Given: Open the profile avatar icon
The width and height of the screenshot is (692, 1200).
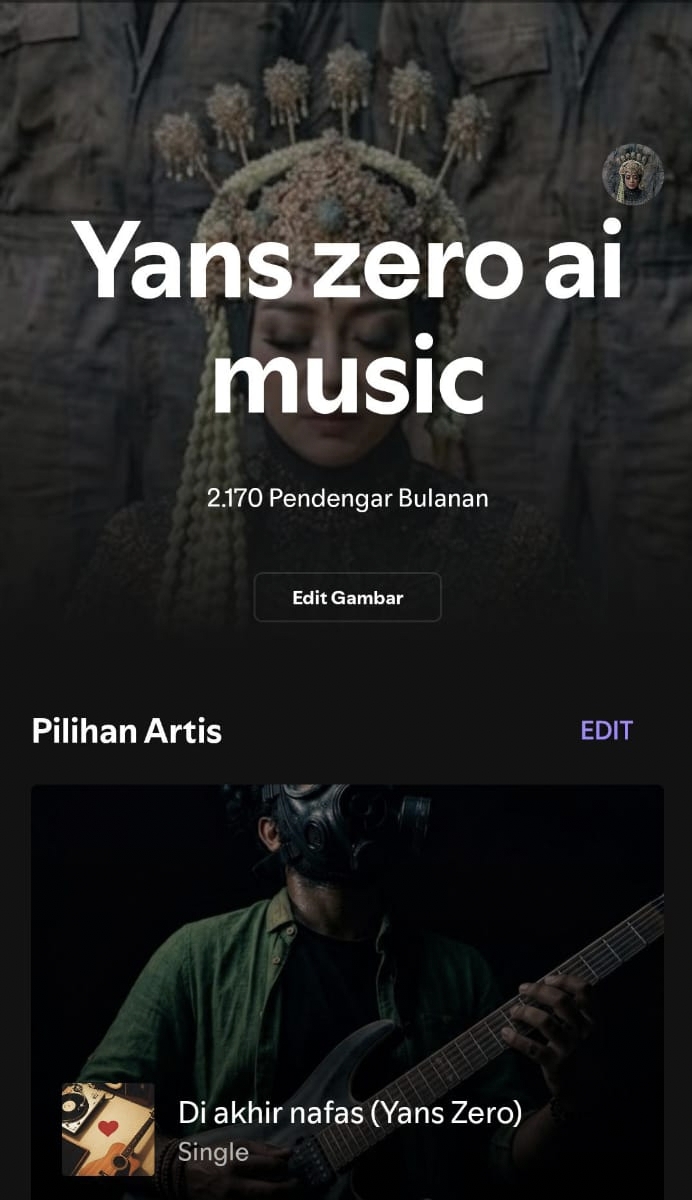Looking at the screenshot, I should (633, 175).
